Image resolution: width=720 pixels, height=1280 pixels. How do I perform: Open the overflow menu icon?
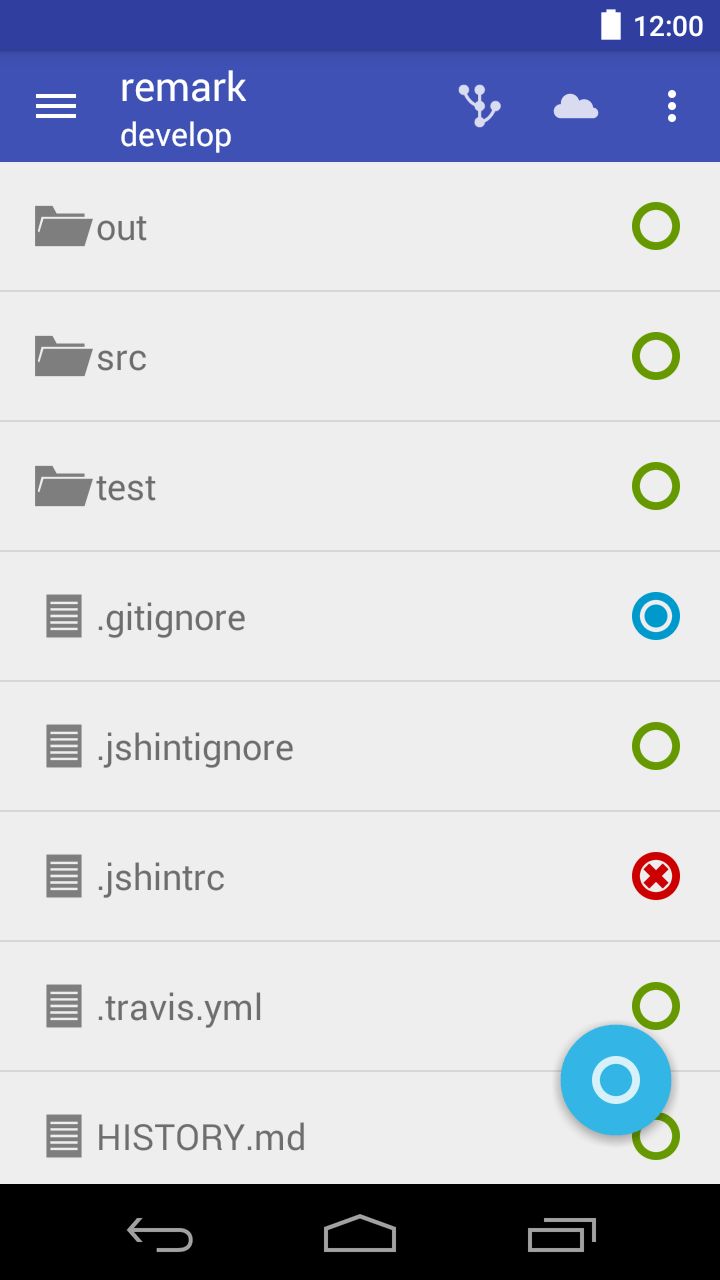click(x=671, y=106)
